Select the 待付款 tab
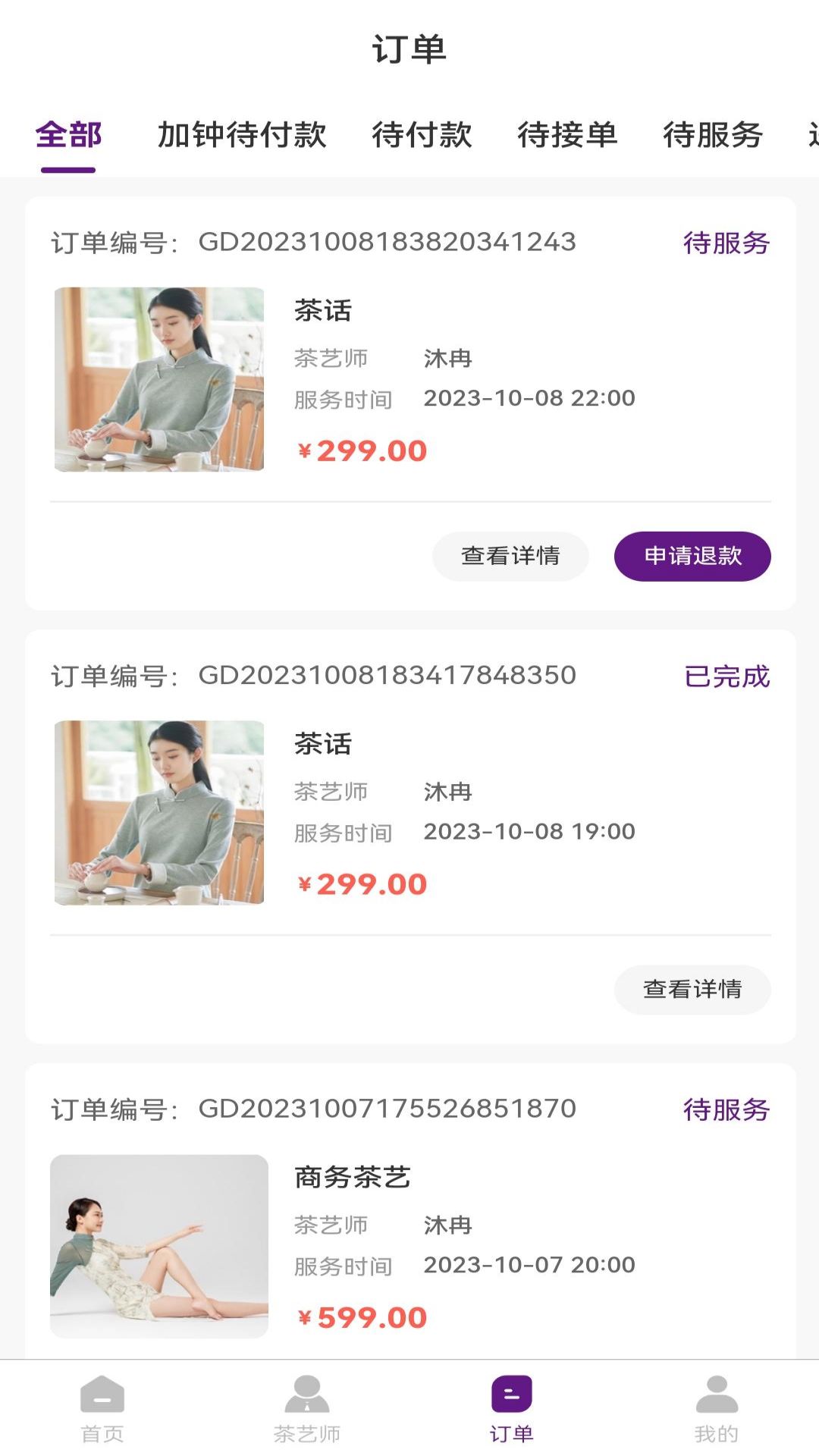 pos(422,135)
